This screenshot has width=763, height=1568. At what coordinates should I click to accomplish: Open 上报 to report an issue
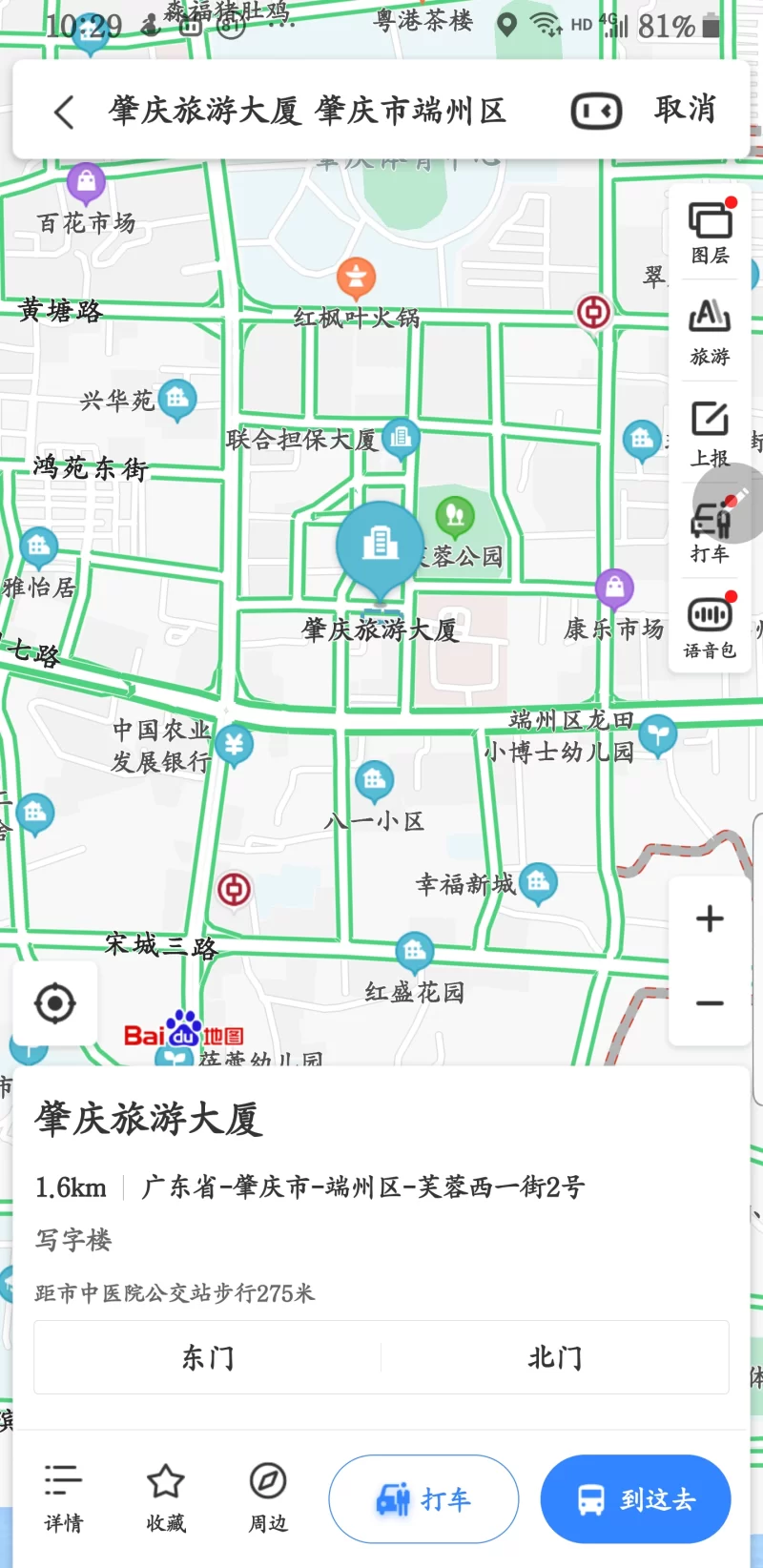click(x=710, y=434)
